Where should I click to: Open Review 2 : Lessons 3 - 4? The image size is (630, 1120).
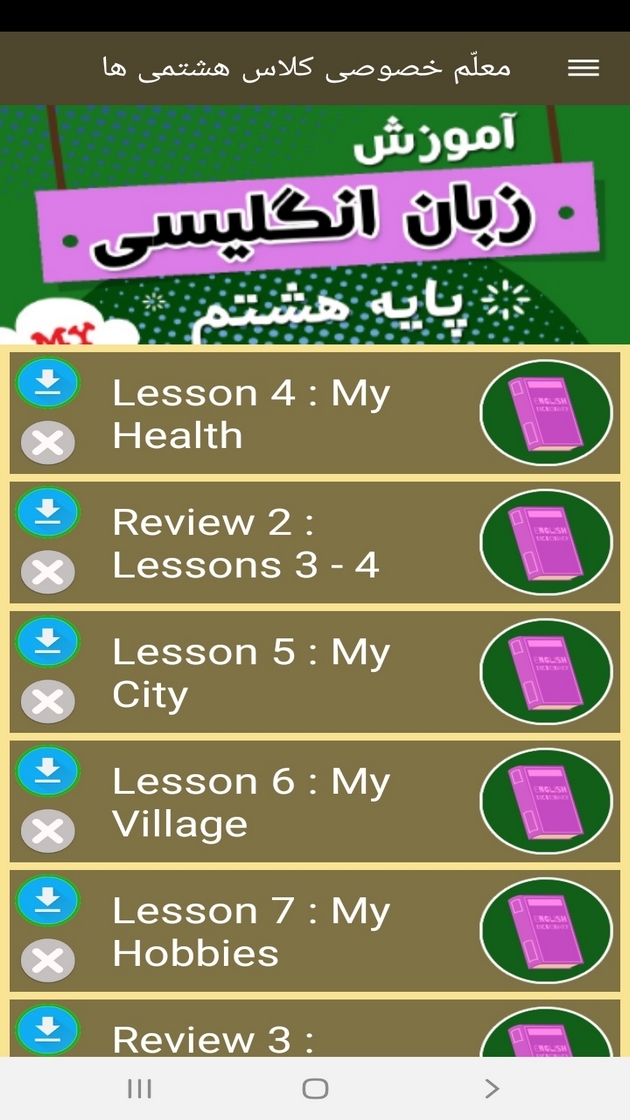pos(250,543)
